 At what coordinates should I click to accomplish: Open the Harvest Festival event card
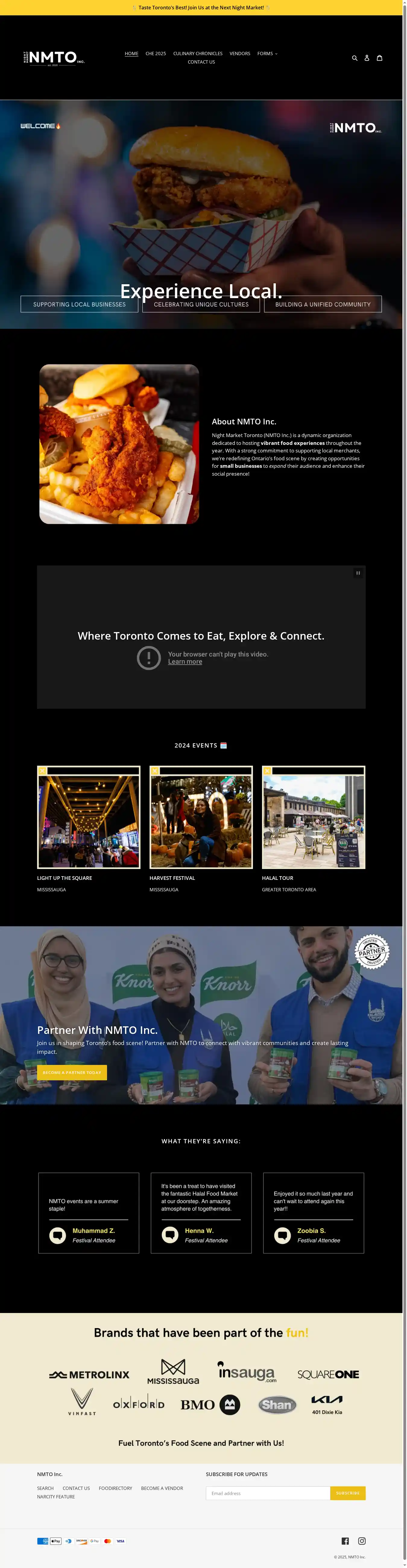pyautogui.click(x=201, y=817)
